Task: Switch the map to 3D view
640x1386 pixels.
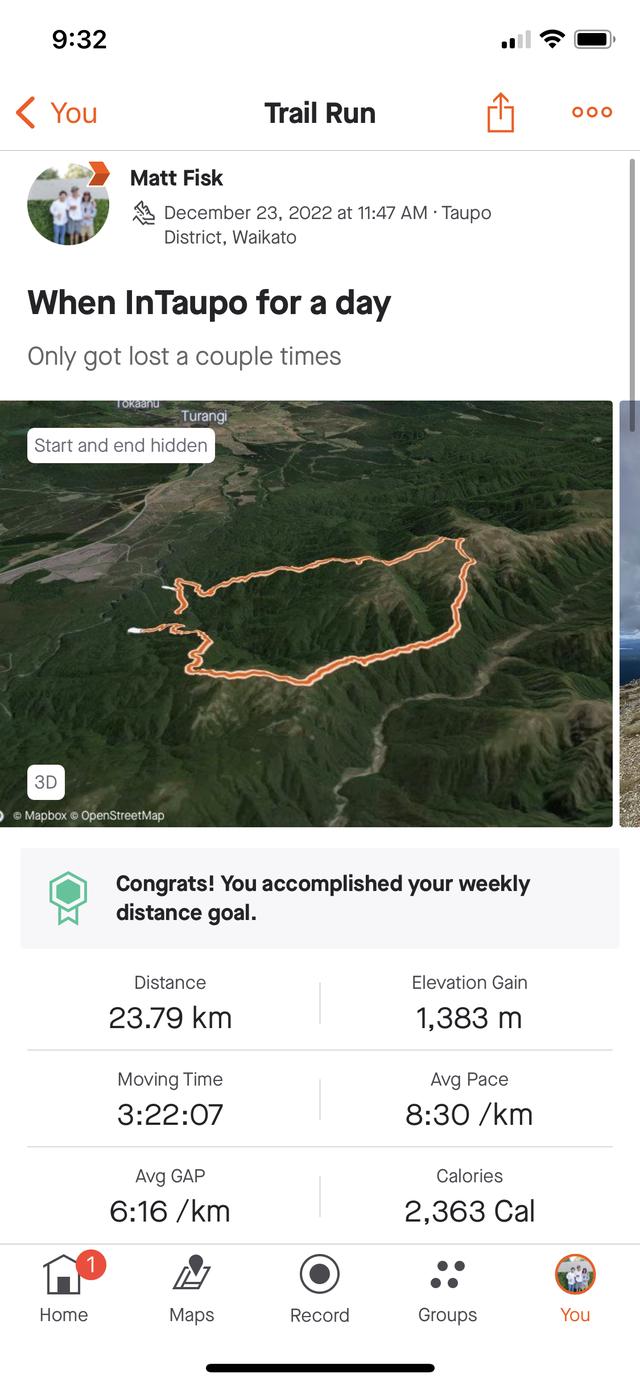Action: click(46, 782)
